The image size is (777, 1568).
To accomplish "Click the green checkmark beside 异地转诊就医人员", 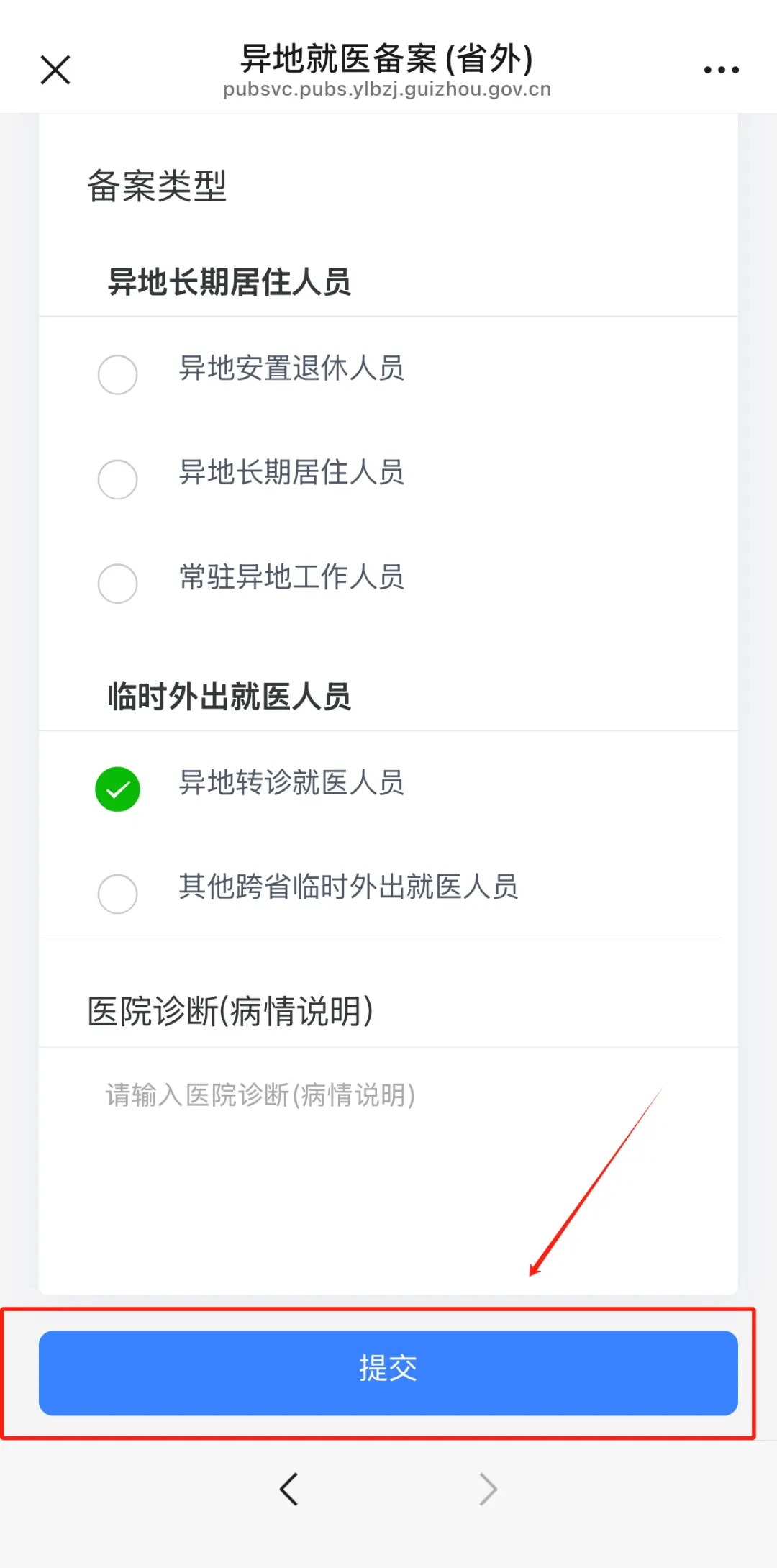I will point(117,789).
